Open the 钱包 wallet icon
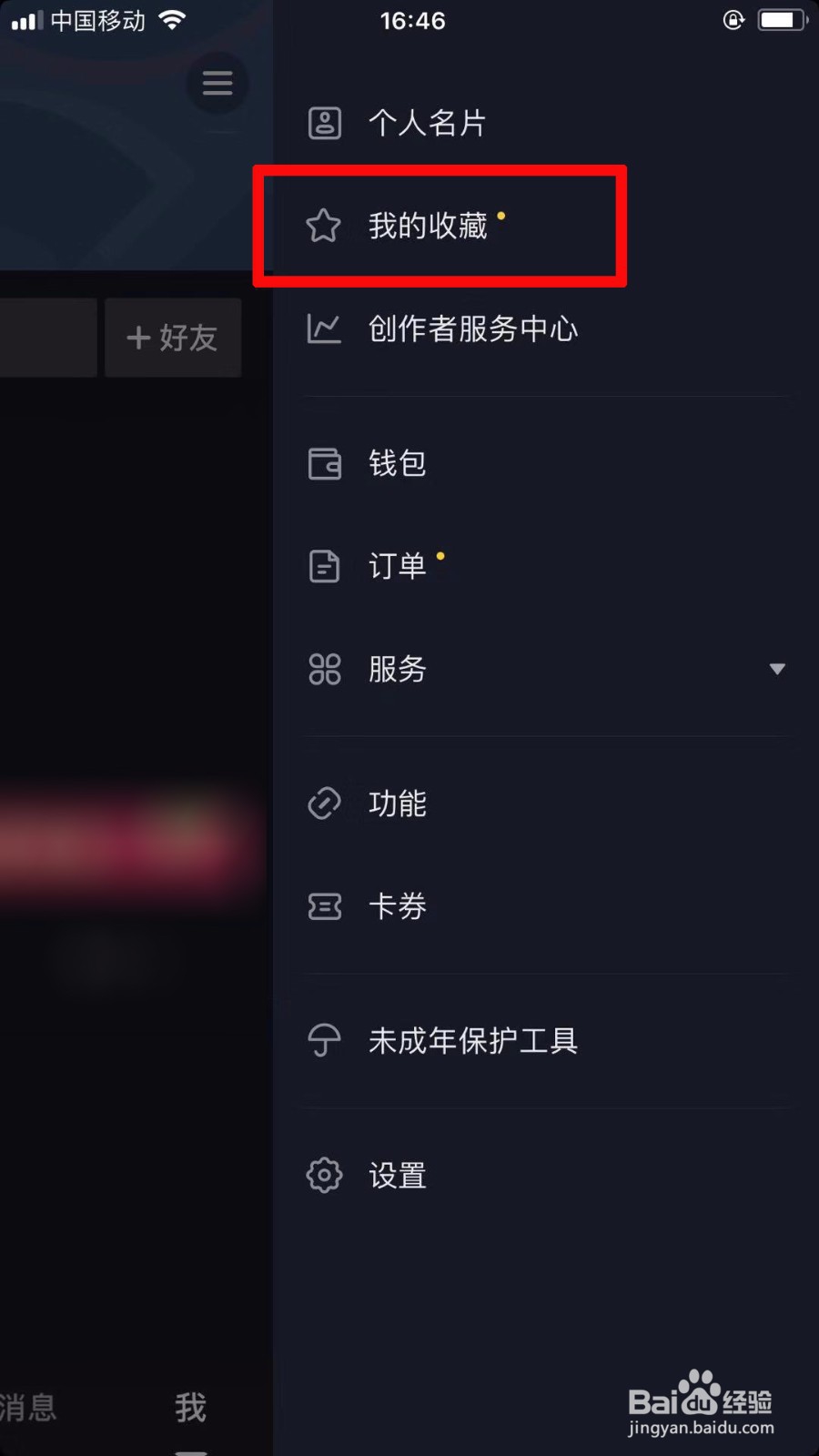Screen dimensions: 819x1456 point(324,463)
